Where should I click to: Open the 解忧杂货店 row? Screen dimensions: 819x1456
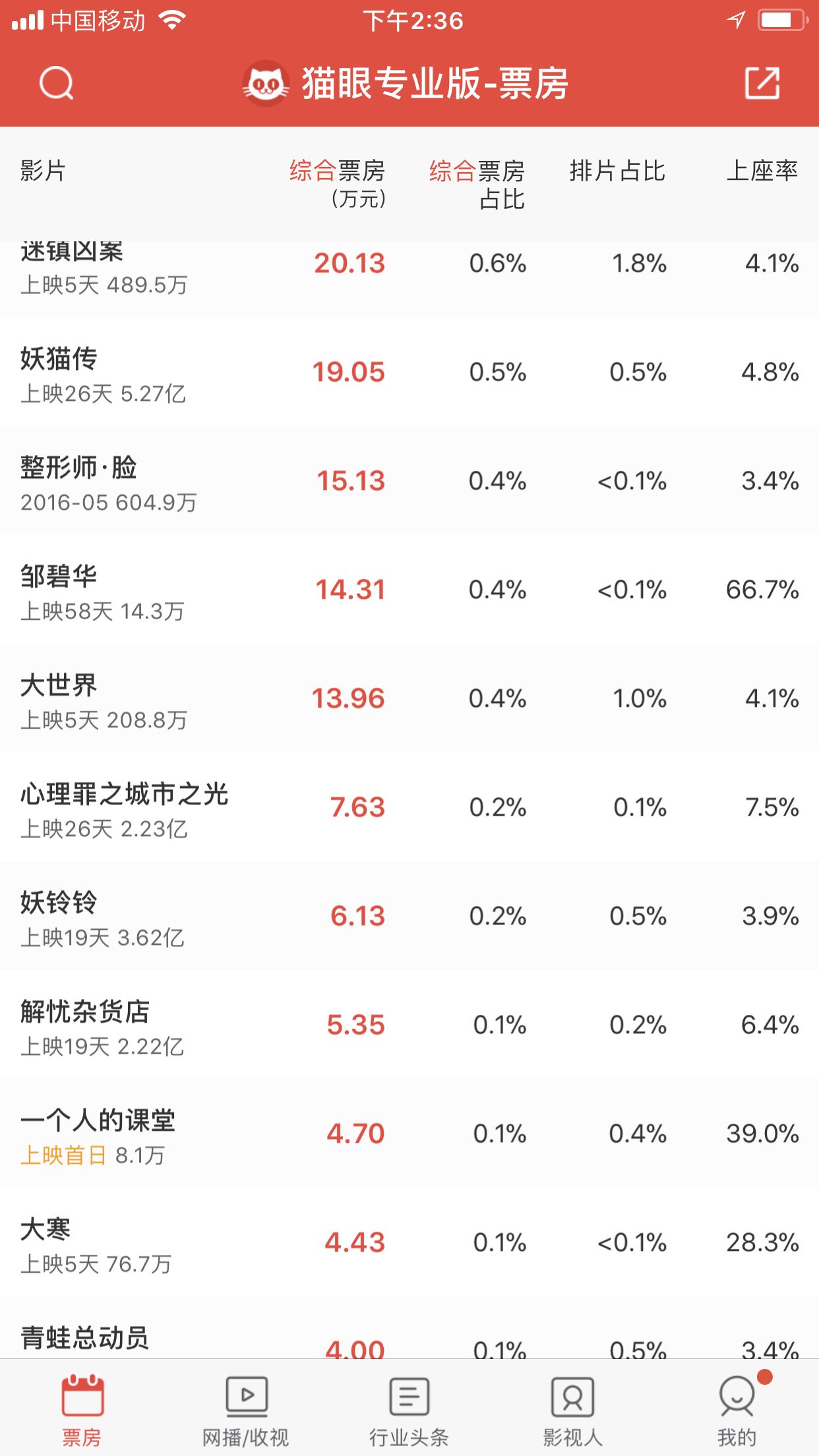click(x=409, y=1025)
